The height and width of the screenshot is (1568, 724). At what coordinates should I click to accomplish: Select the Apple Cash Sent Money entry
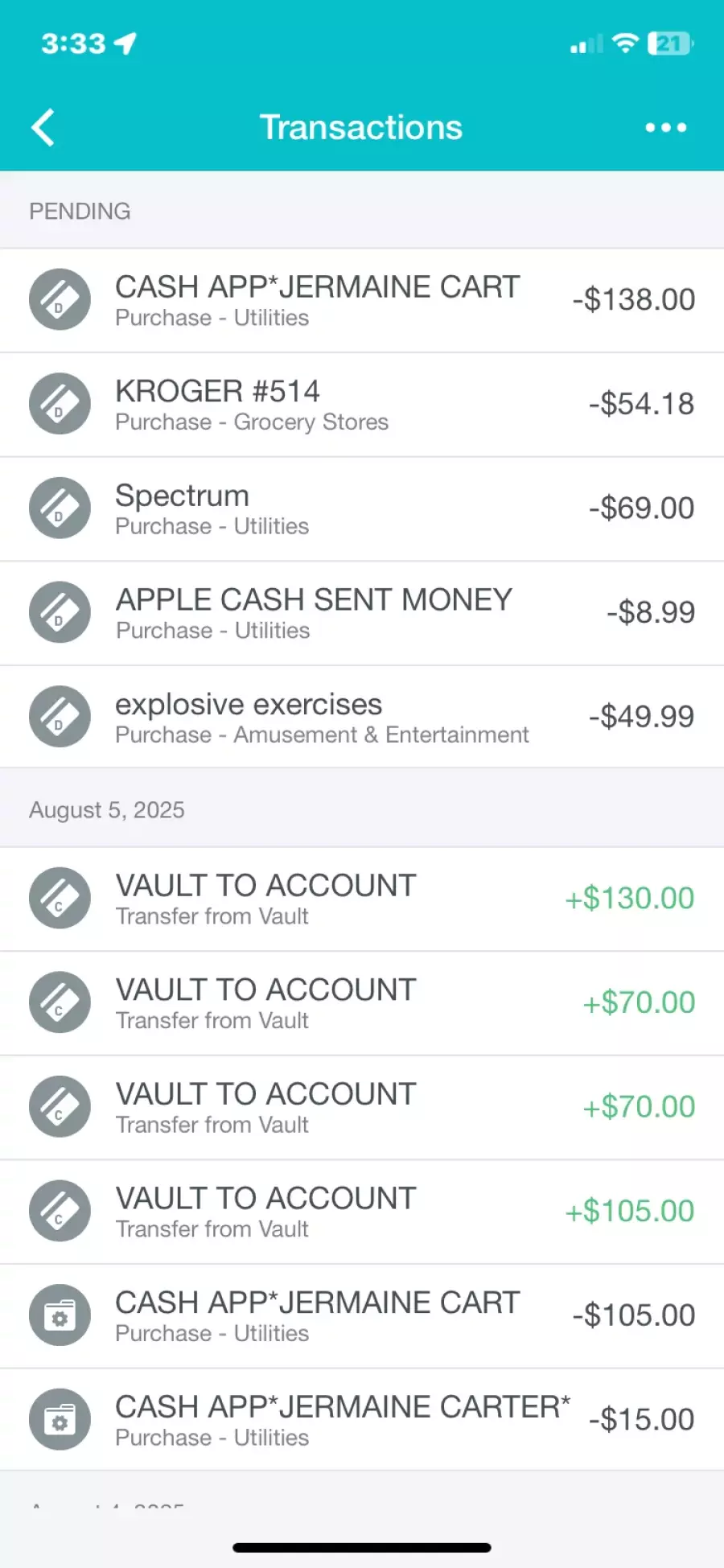(362, 613)
